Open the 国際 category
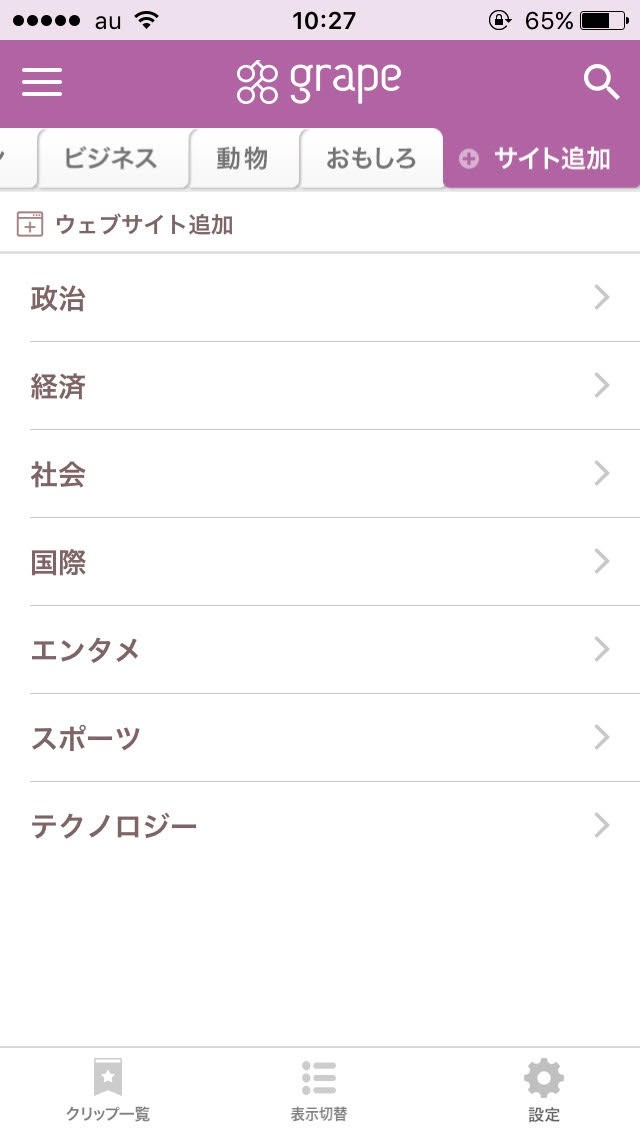The width and height of the screenshot is (640, 1136). click(320, 561)
